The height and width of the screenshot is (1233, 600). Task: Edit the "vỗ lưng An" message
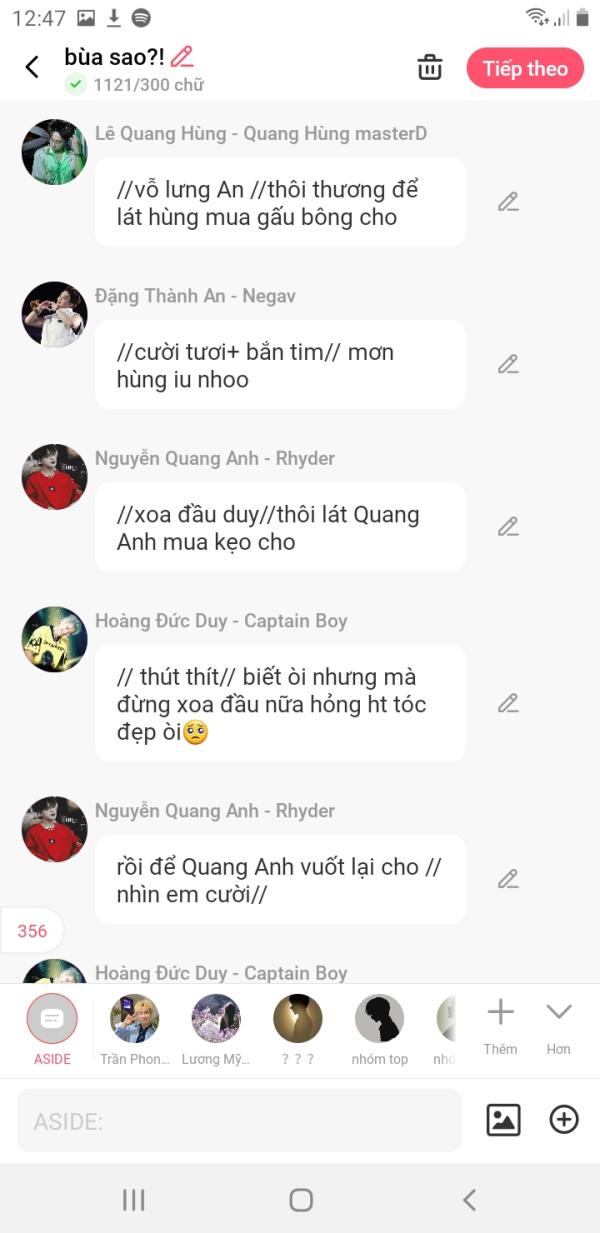(x=508, y=202)
